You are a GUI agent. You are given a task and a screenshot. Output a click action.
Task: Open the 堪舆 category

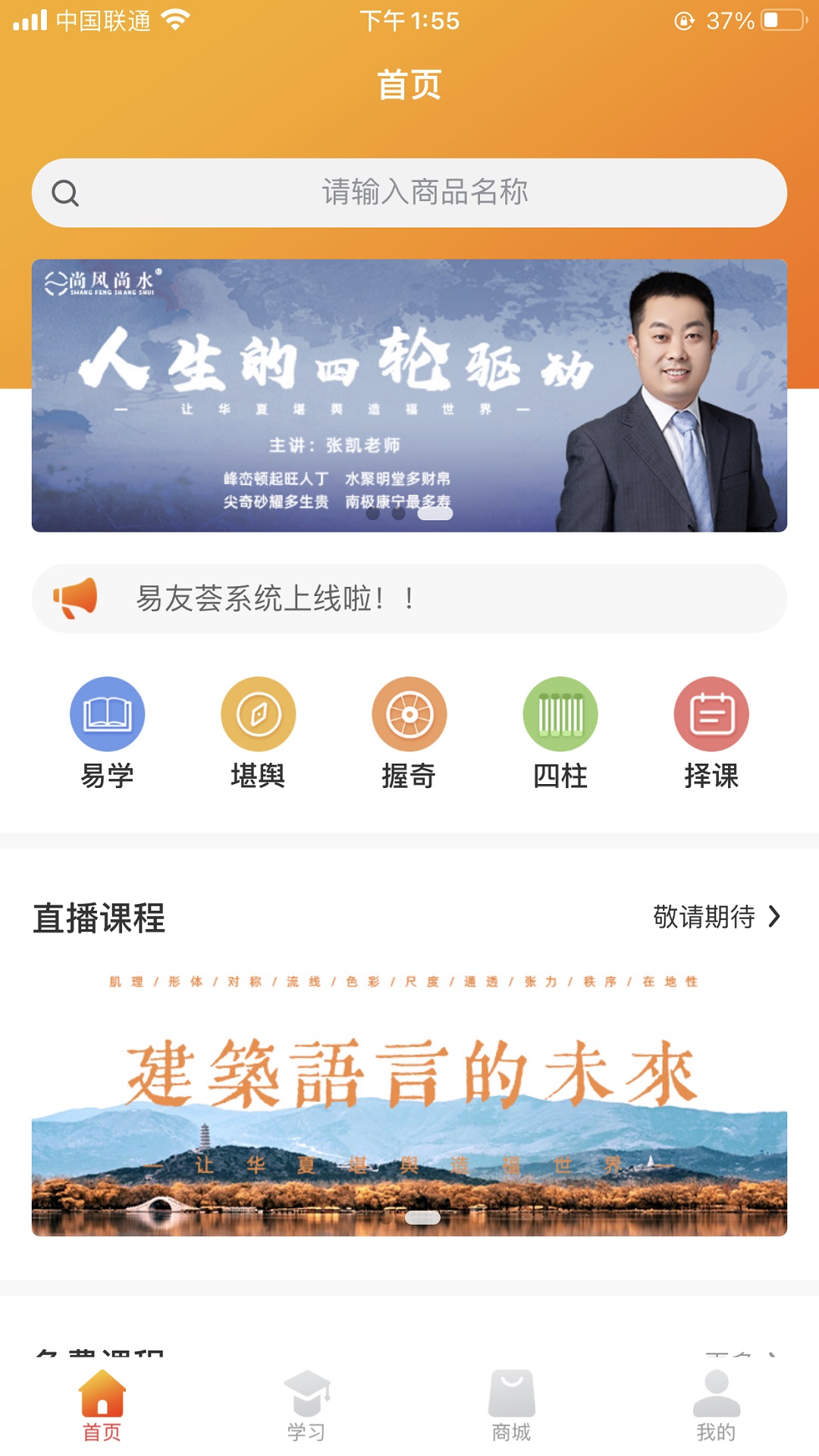258,733
